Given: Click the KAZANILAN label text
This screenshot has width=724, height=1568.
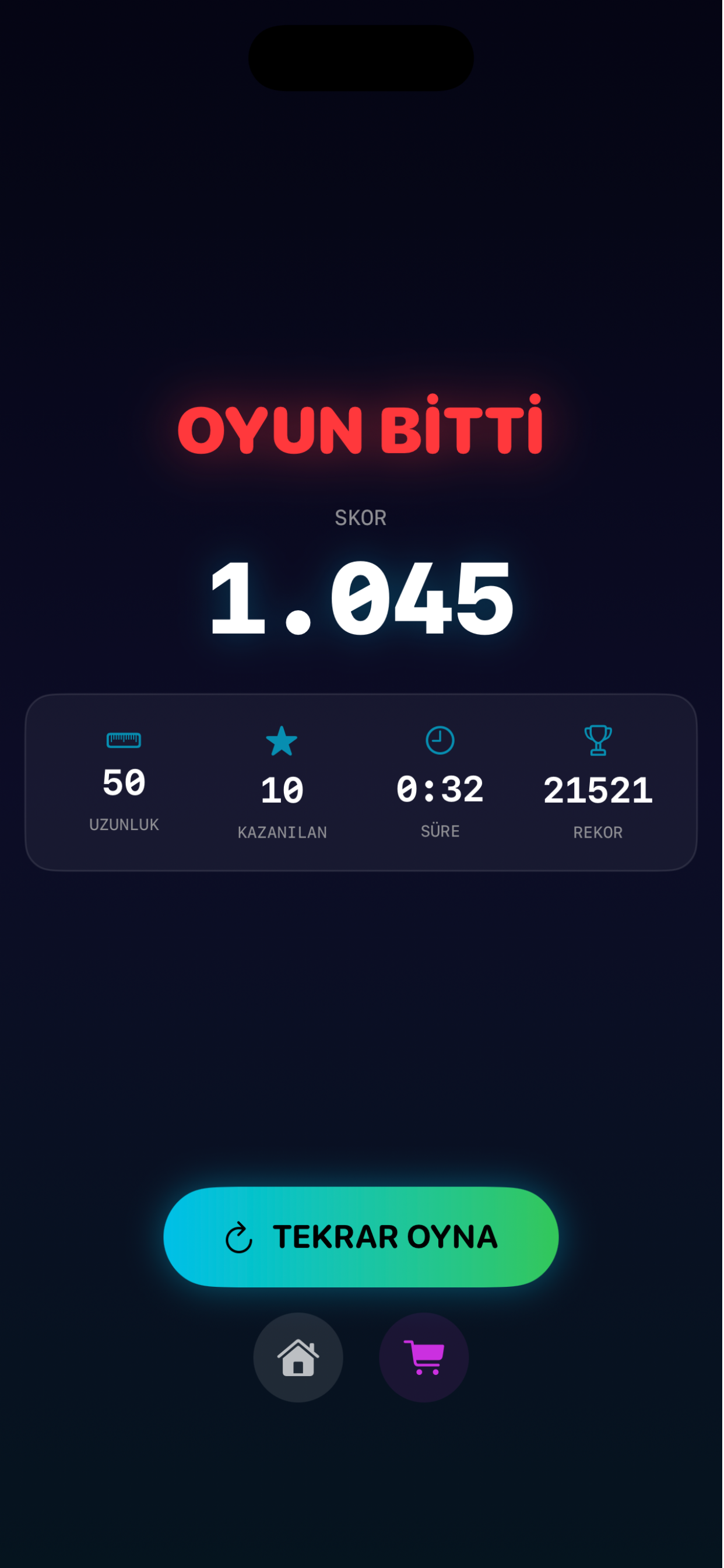Looking at the screenshot, I should tap(282, 831).
